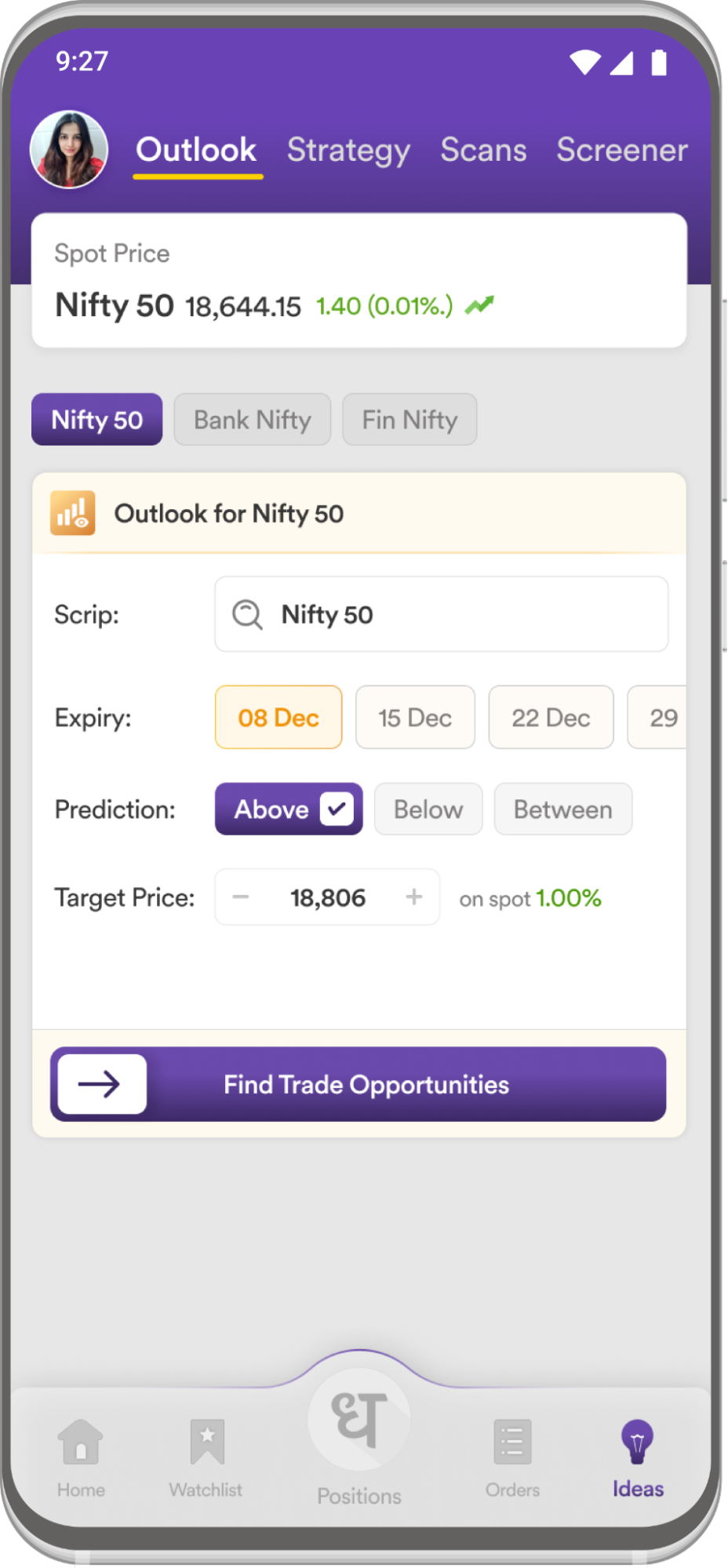This screenshot has width=728, height=1568.
Task: Switch to the Scans tab
Action: (483, 150)
